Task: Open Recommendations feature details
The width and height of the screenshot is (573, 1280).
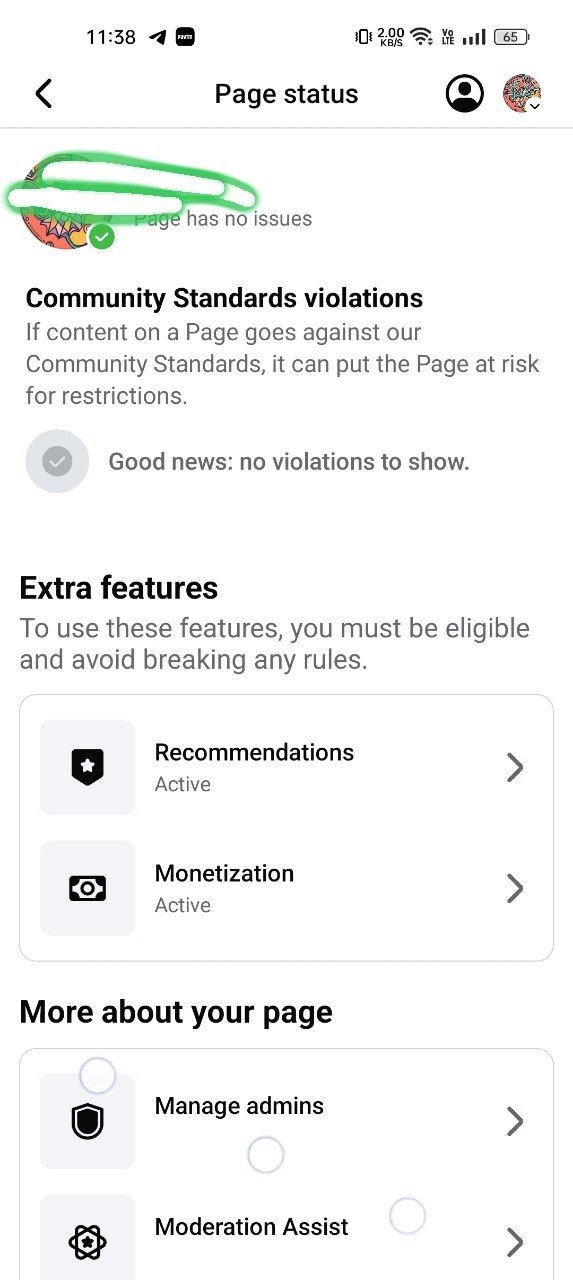Action: (286, 767)
